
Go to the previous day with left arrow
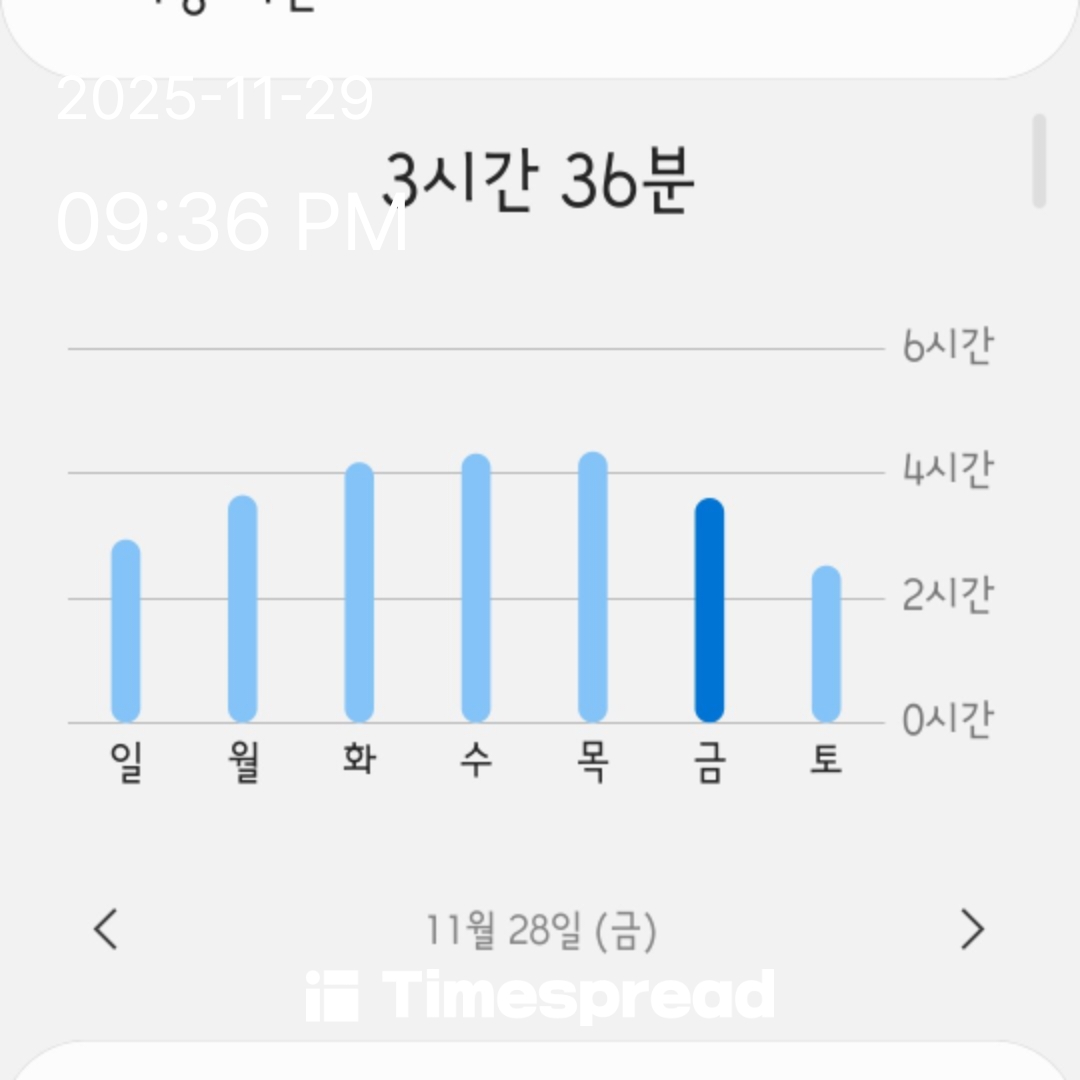105,929
